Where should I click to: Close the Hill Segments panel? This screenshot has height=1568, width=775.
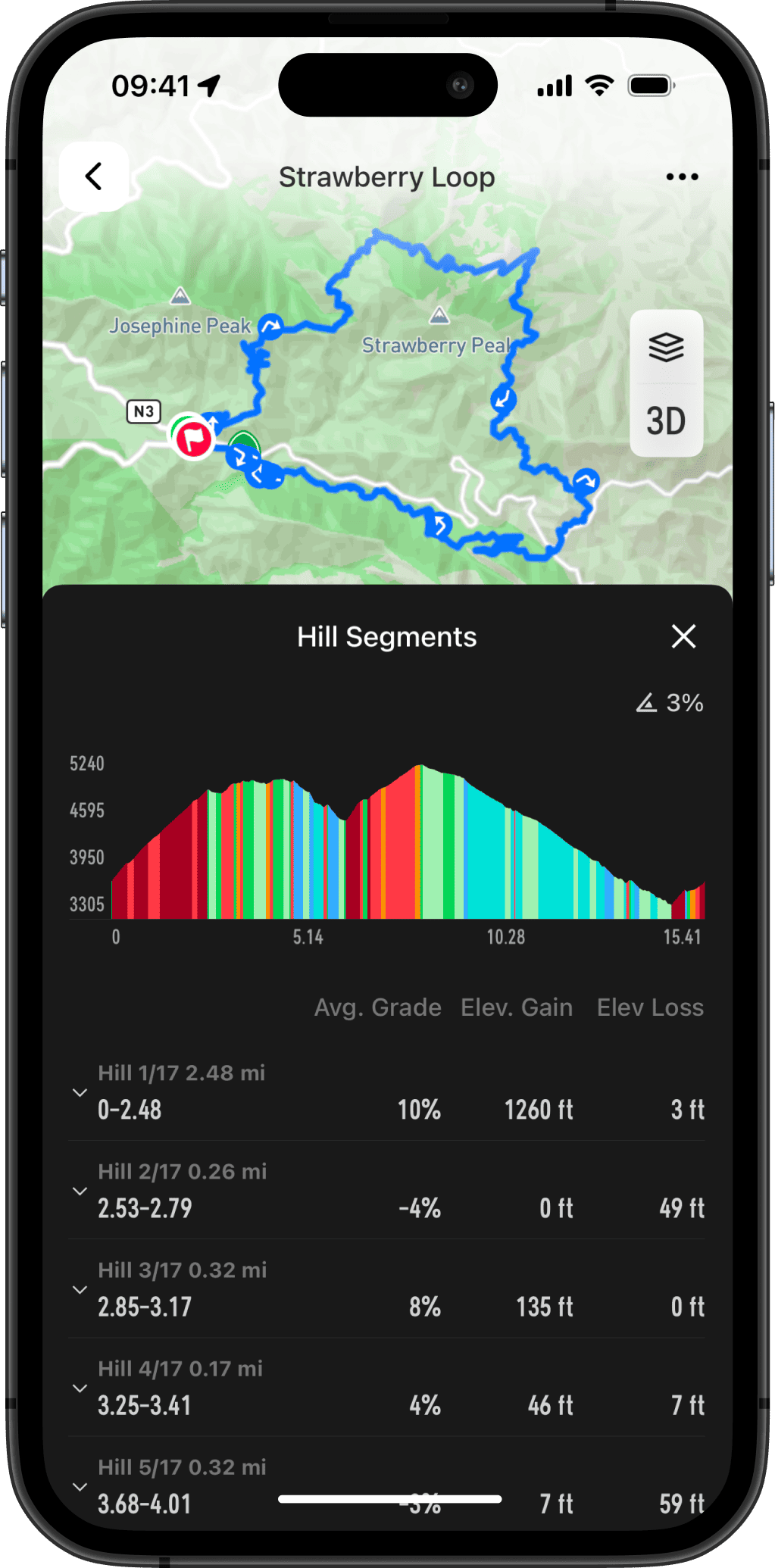point(683,636)
